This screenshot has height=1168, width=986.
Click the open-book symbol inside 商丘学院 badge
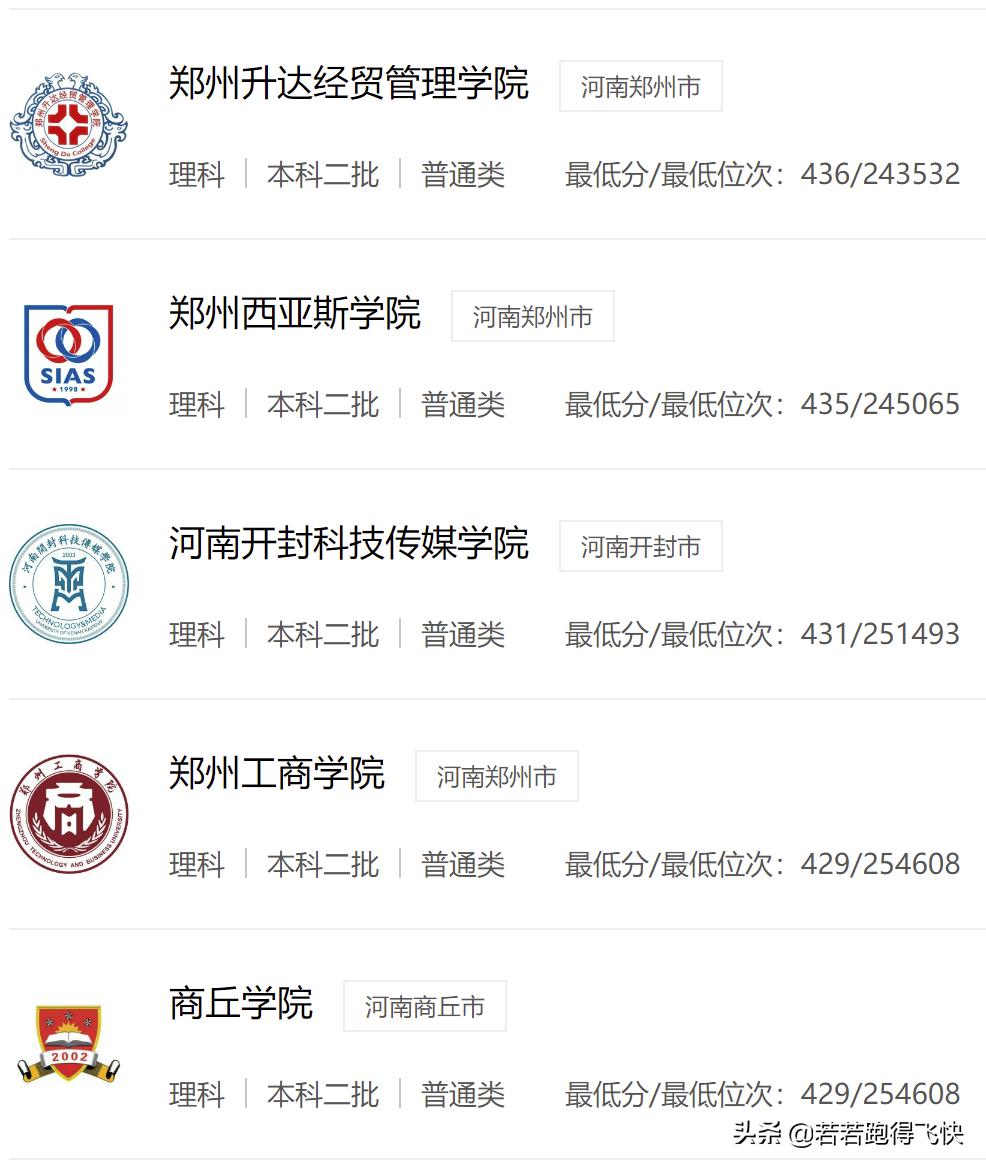67,1038
